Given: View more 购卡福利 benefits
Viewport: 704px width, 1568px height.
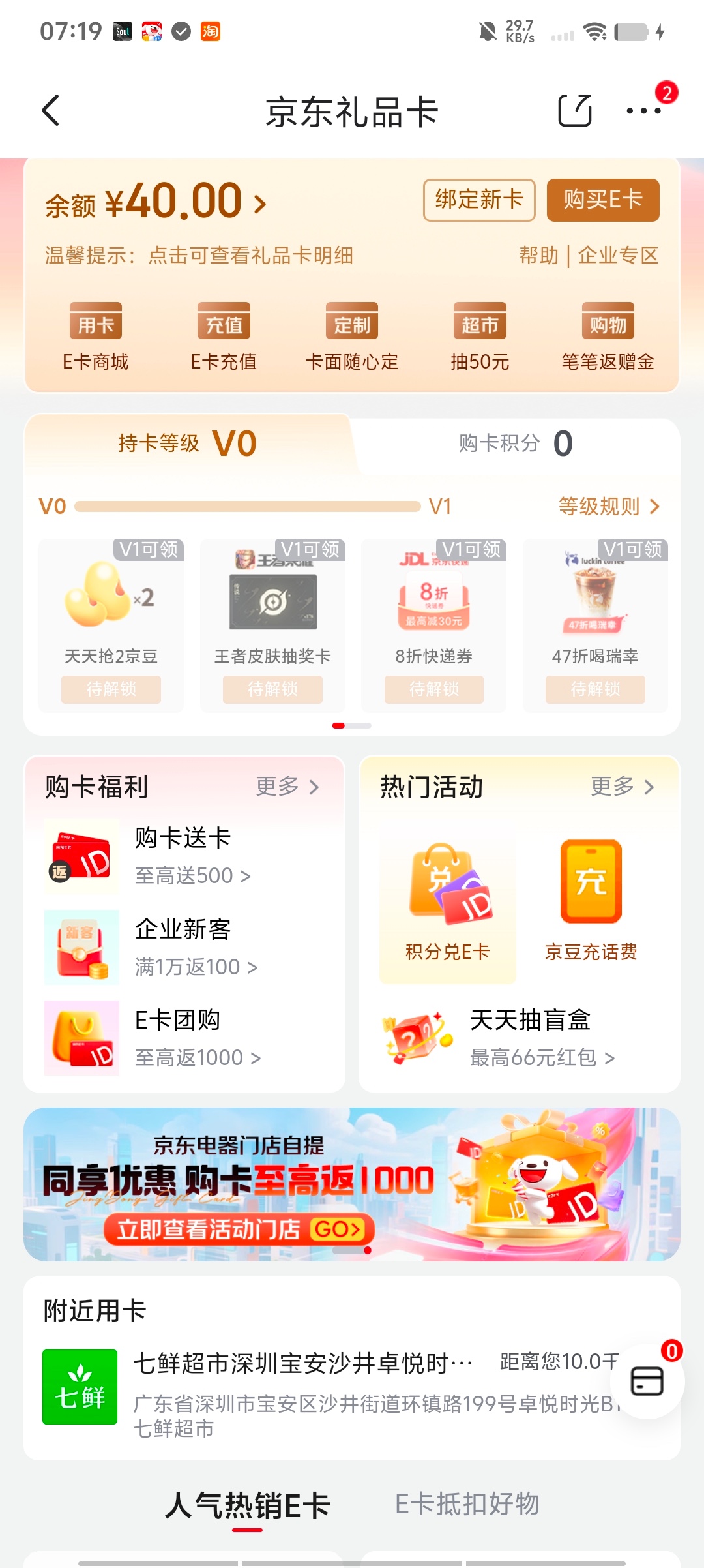Looking at the screenshot, I should tap(287, 787).
